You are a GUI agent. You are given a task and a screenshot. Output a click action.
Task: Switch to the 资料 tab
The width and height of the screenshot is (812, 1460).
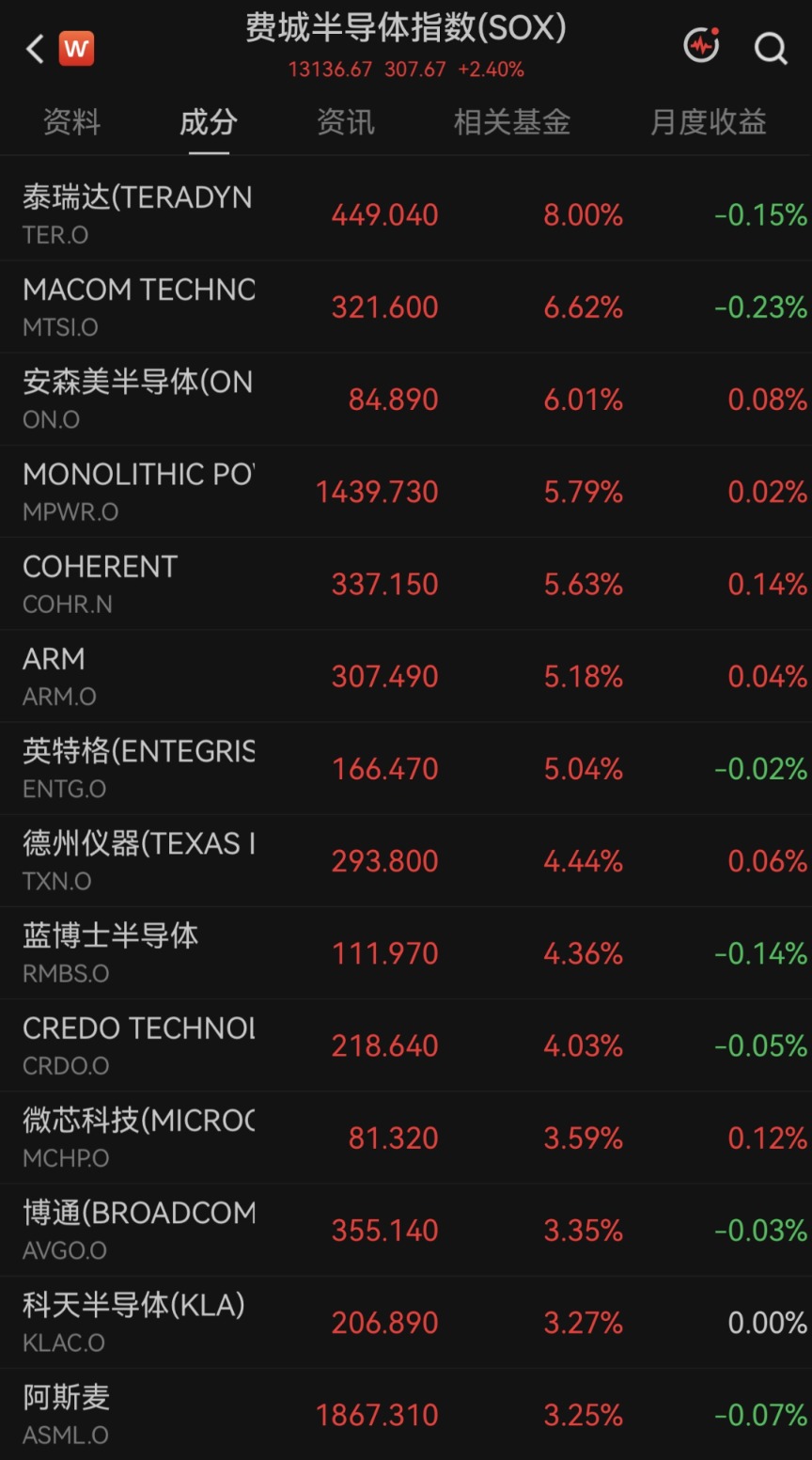(x=71, y=122)
